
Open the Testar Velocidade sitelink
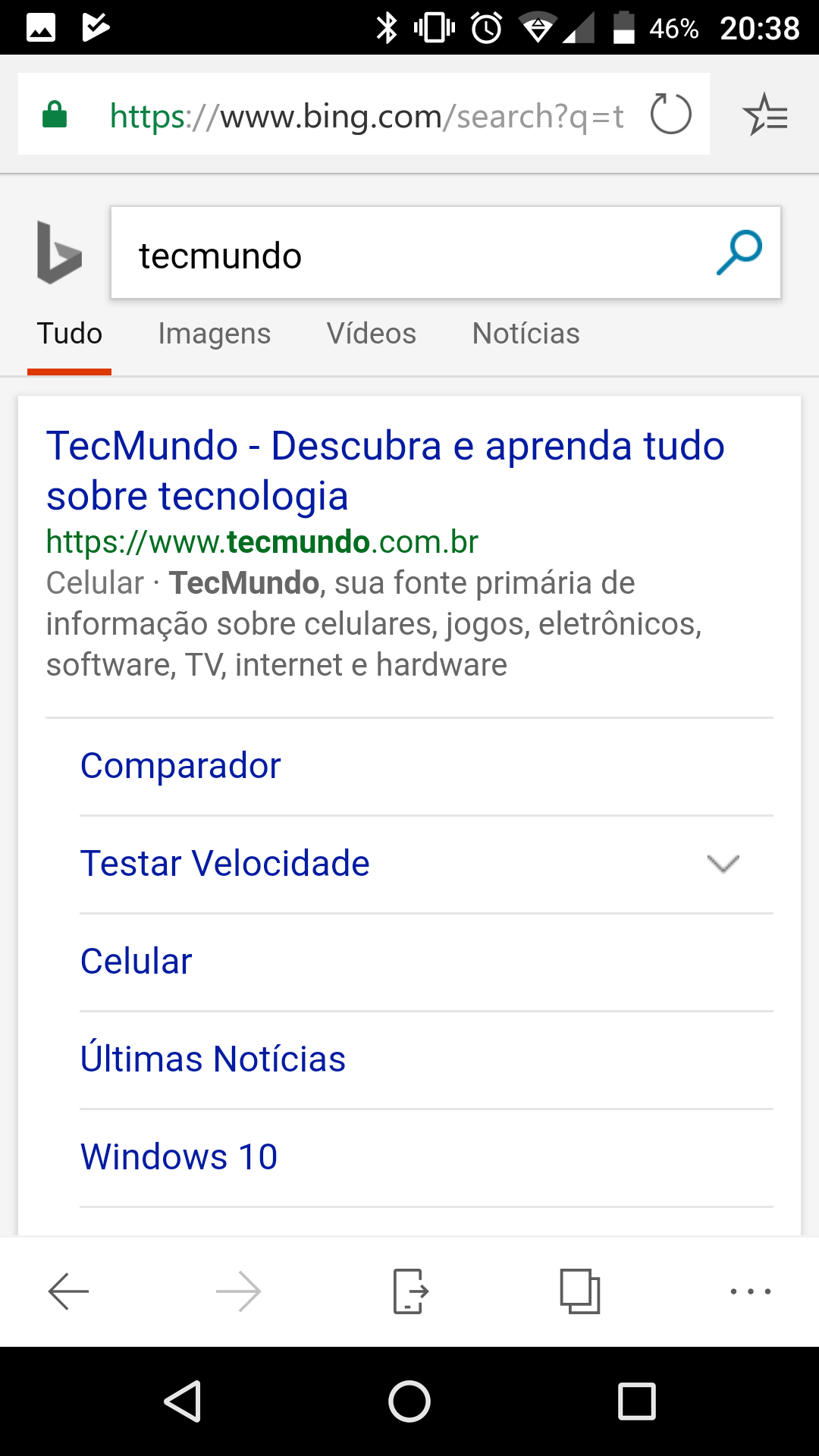click(x=225, y=864)
